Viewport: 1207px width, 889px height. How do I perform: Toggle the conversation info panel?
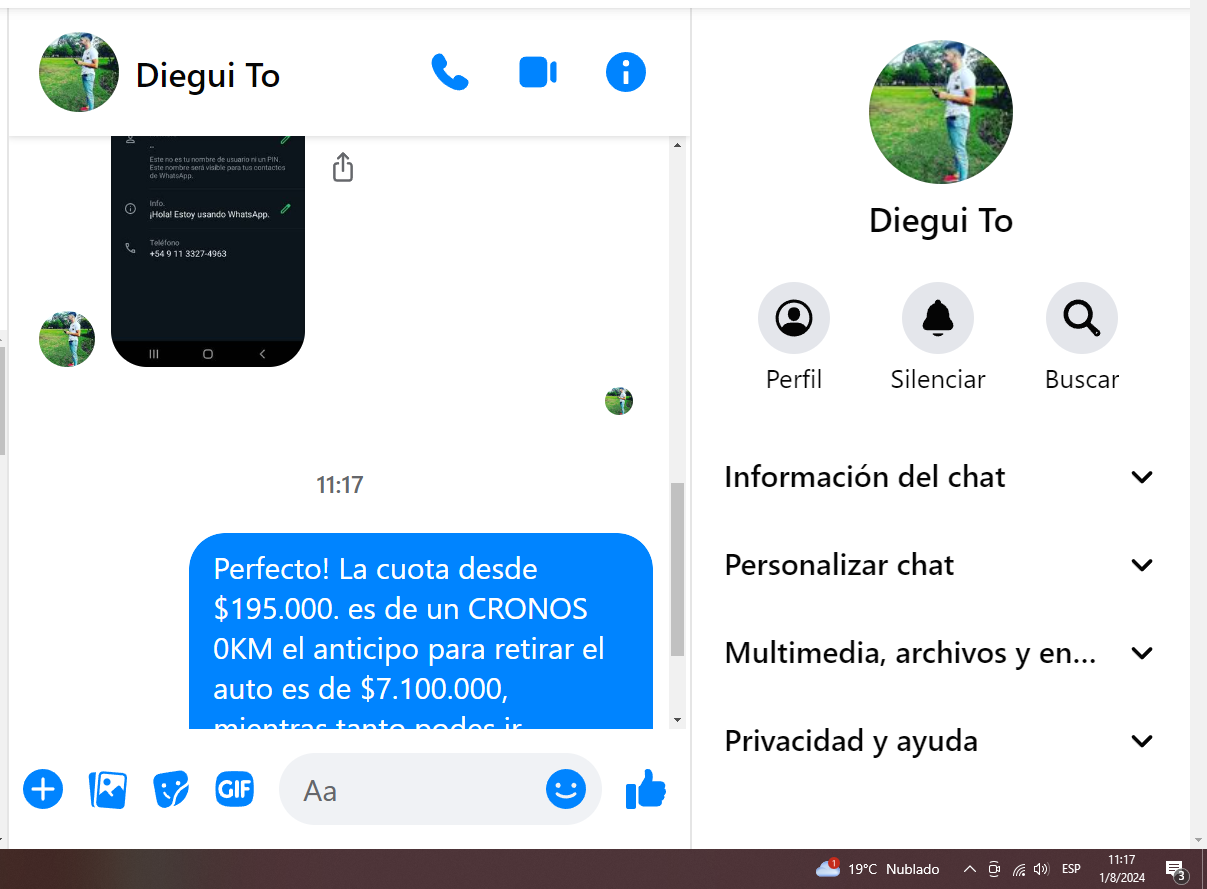coord(626,73)
